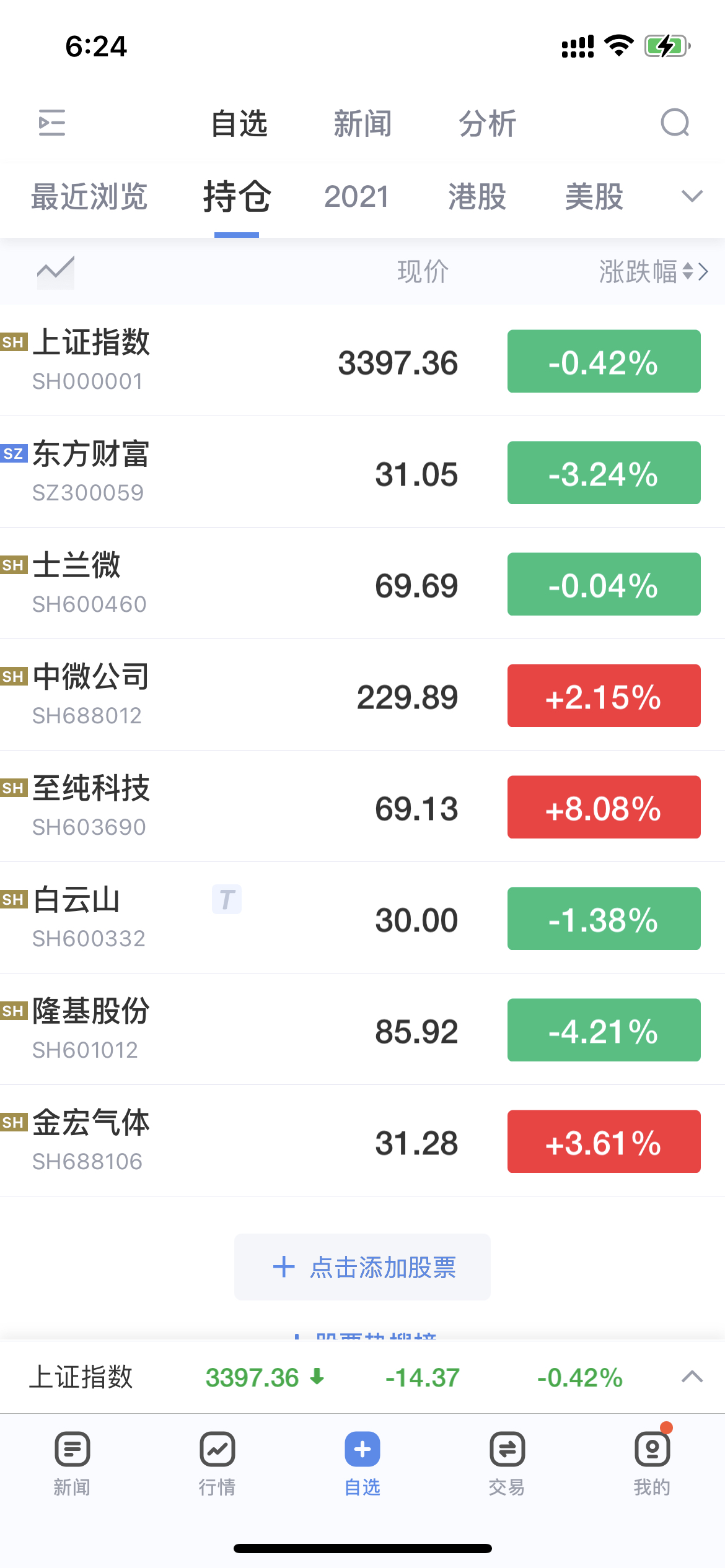Select the 2021 group tab
725x1568 pixels.
point(356,197)
